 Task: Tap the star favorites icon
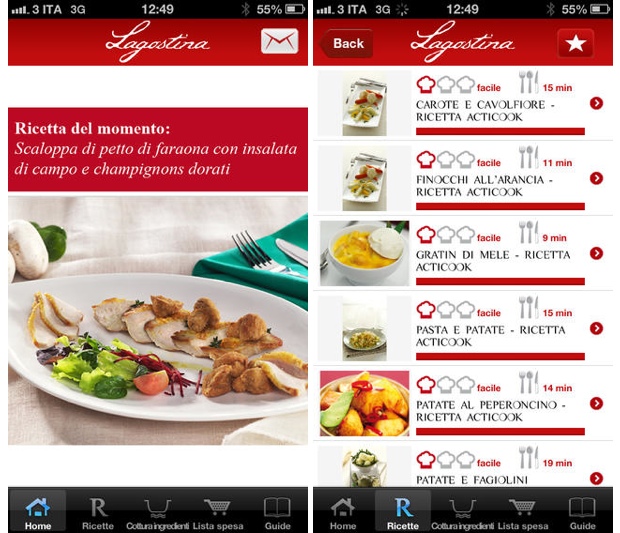point(575,44)
